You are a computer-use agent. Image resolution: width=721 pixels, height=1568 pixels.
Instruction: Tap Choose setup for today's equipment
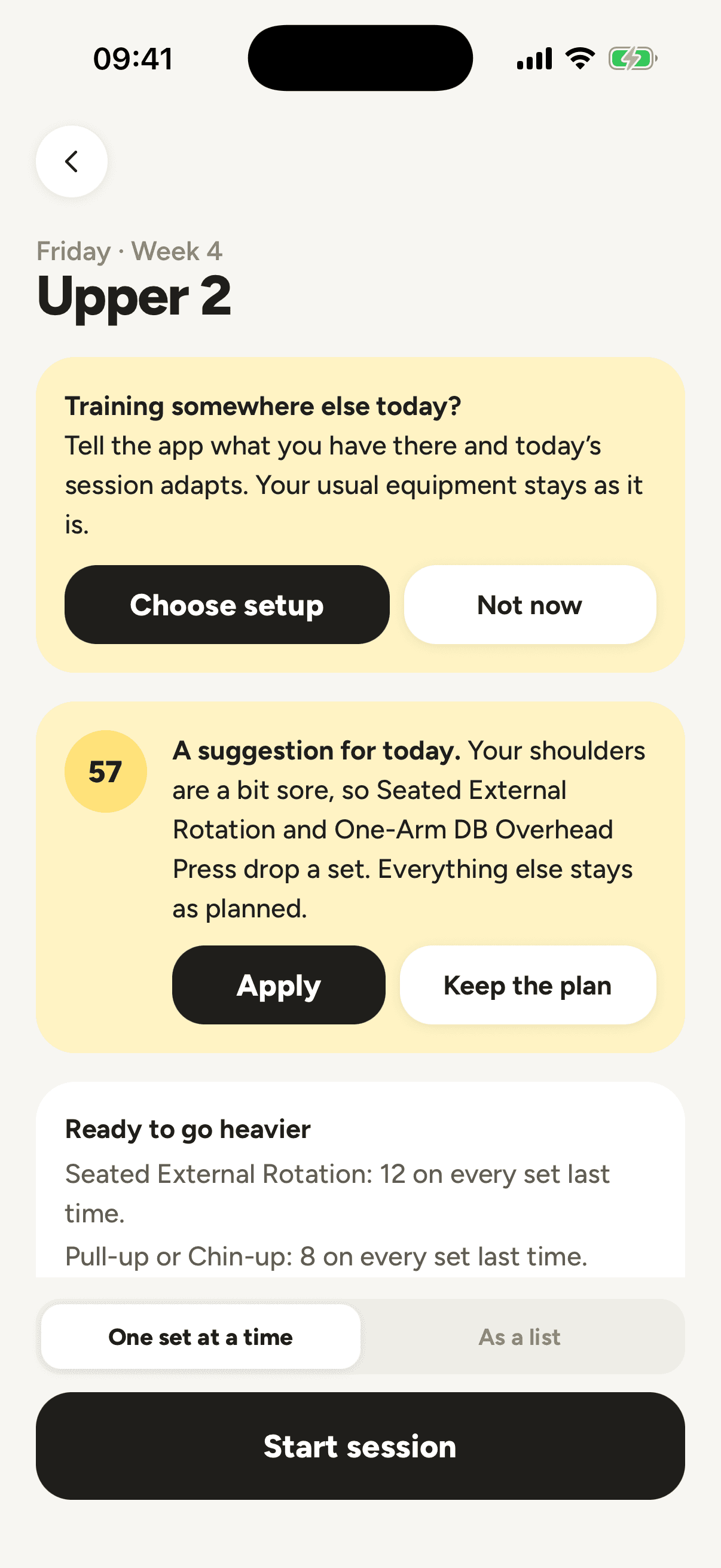coord(227,605)
